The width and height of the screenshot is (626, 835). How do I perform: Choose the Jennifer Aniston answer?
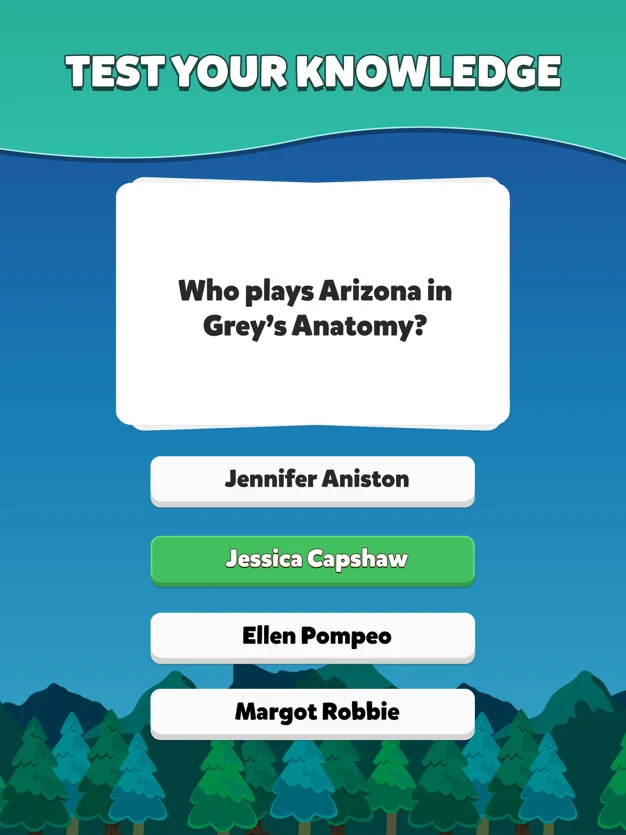[x=312, y=479]
